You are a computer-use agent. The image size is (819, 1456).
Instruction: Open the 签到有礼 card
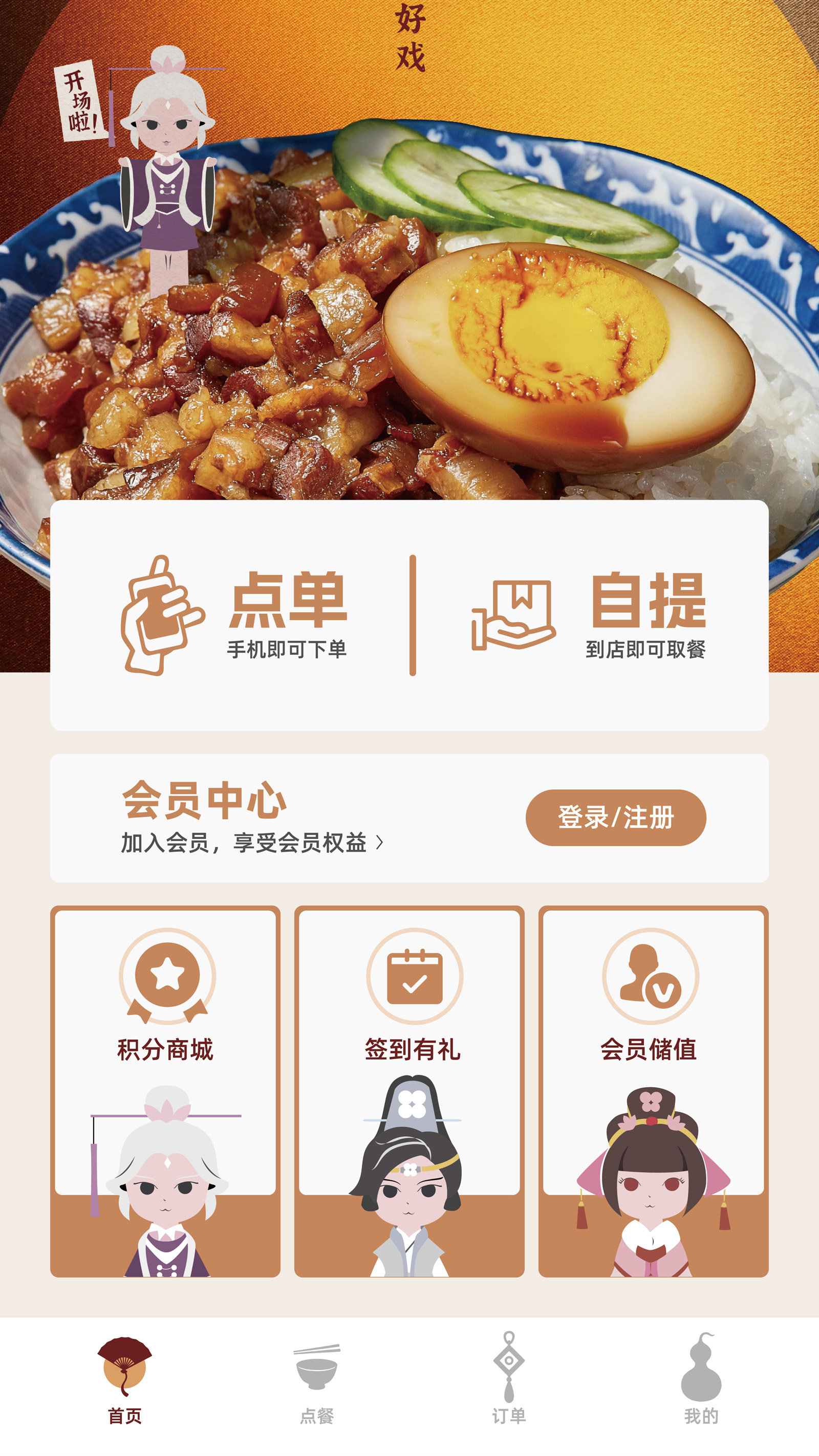409,1091
